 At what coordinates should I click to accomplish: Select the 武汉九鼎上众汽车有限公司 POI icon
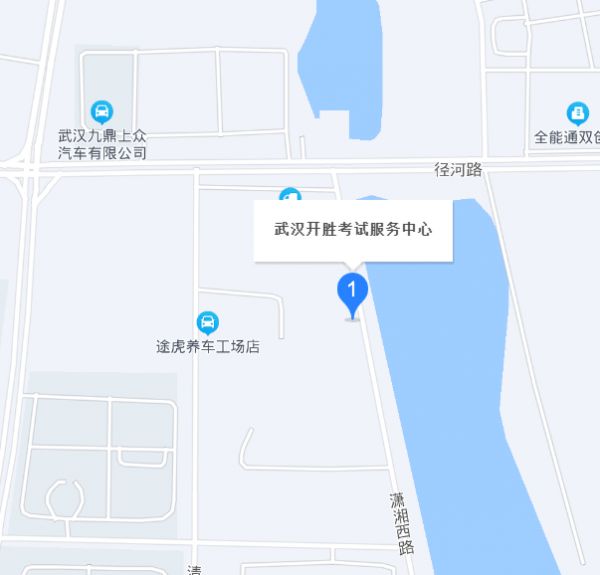click(x=101, y=111)
